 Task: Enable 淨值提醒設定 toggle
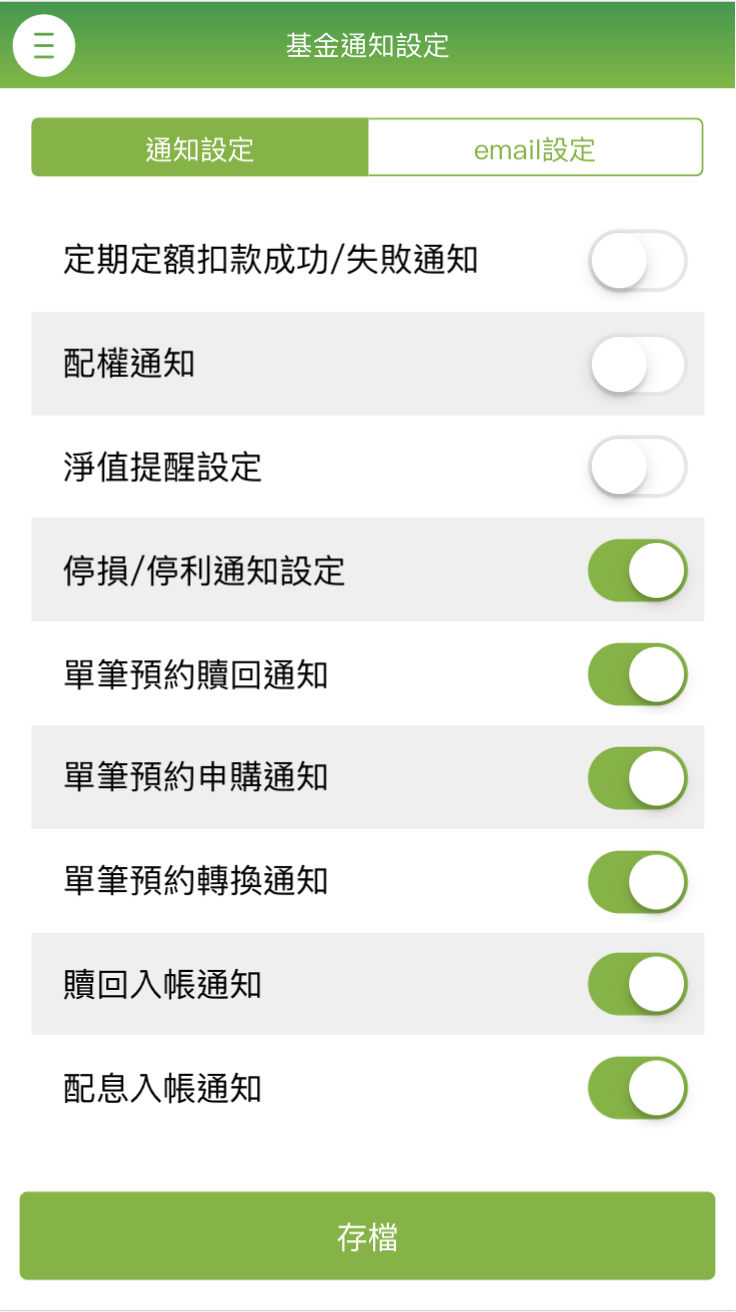637,467
